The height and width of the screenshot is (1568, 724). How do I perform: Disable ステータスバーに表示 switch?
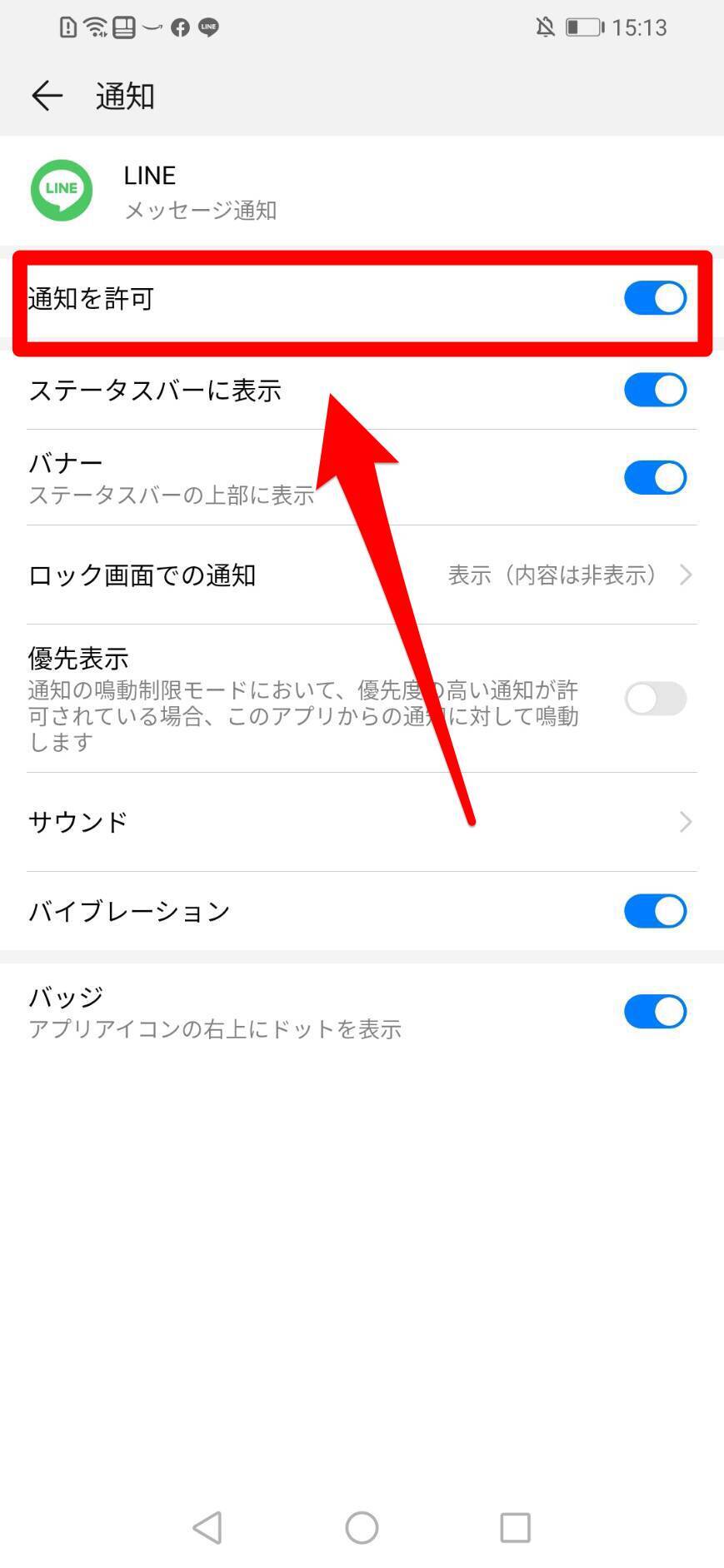pos(655,390)
